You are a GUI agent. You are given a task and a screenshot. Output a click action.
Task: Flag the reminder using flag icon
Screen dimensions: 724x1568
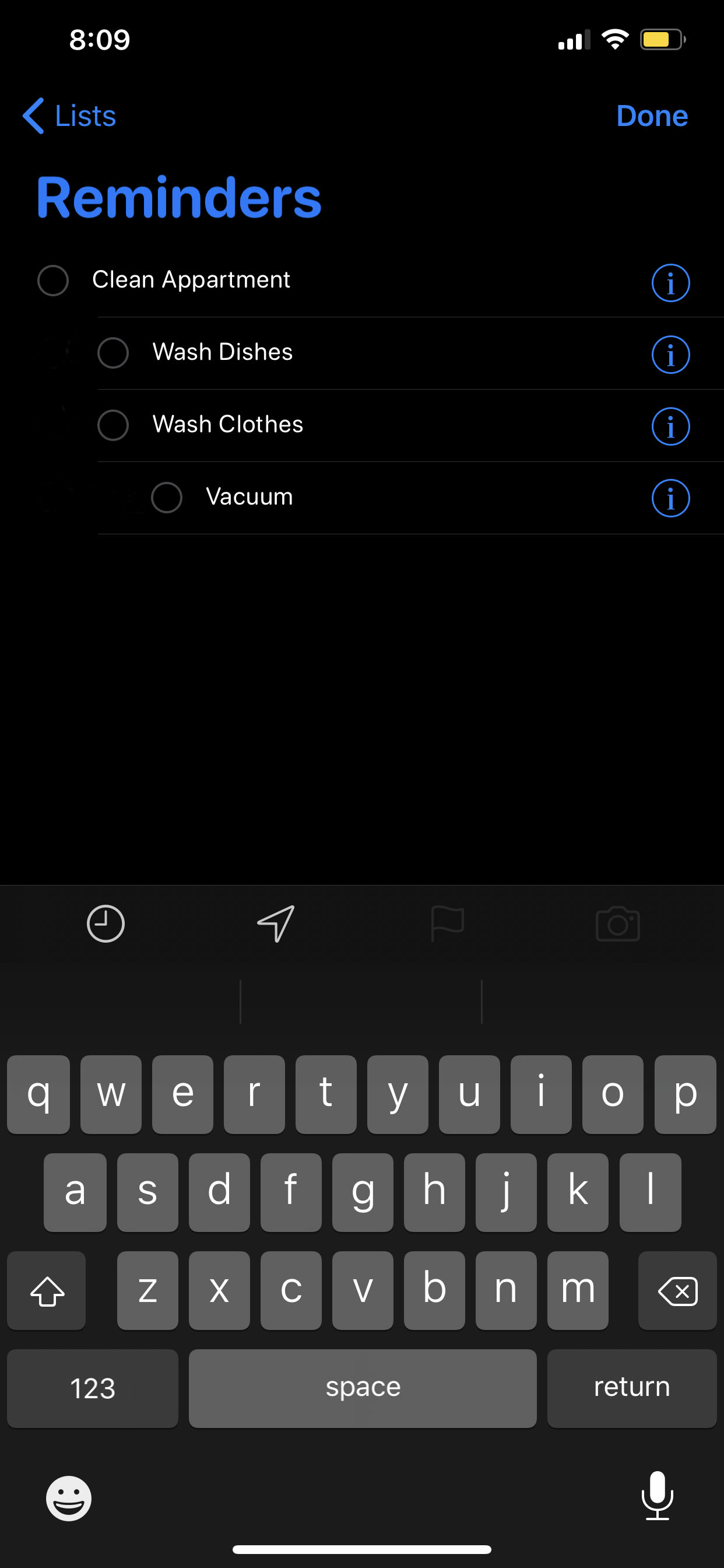(447, 923)
